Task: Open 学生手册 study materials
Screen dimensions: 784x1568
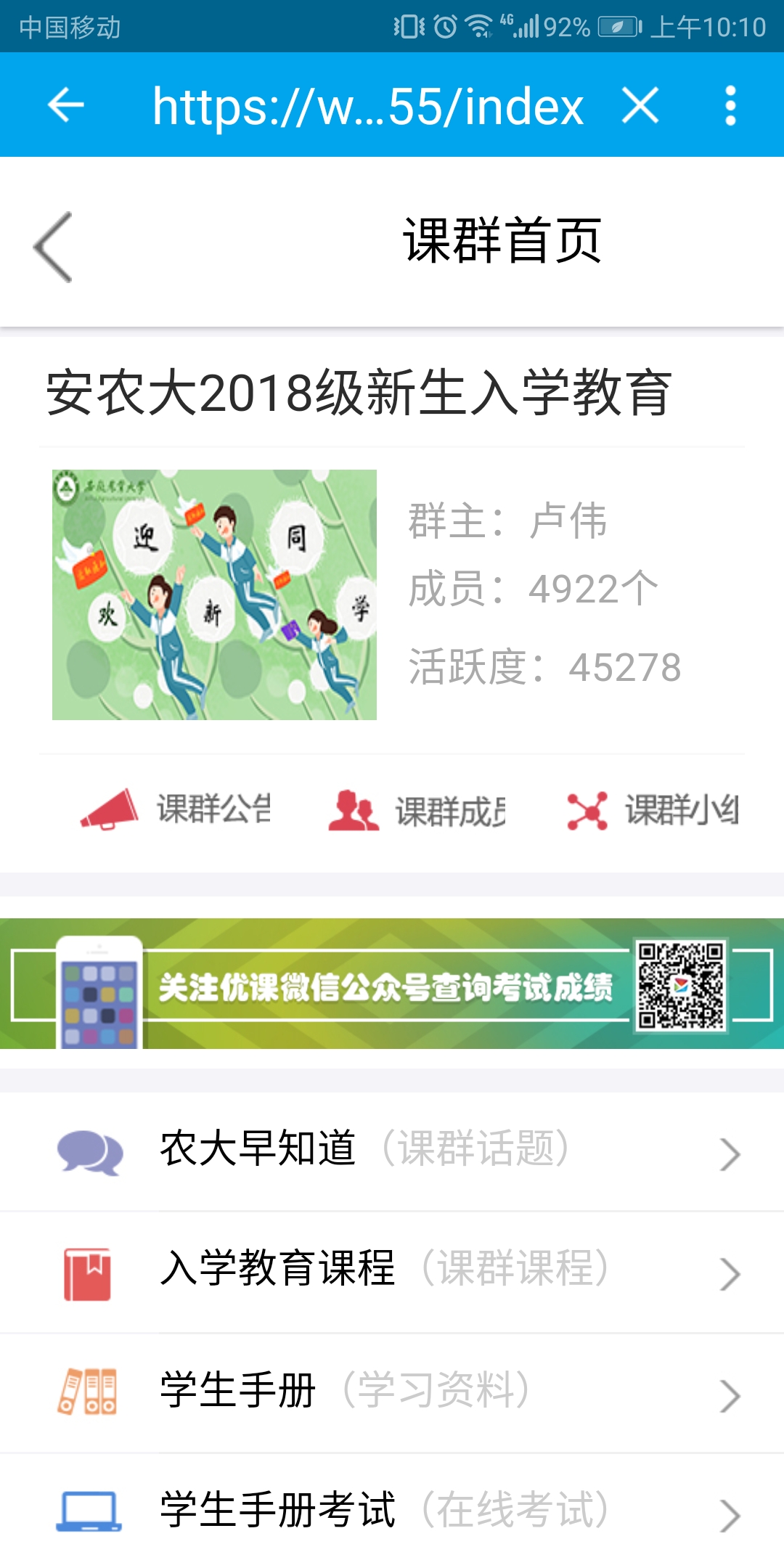Action: 392,1392
